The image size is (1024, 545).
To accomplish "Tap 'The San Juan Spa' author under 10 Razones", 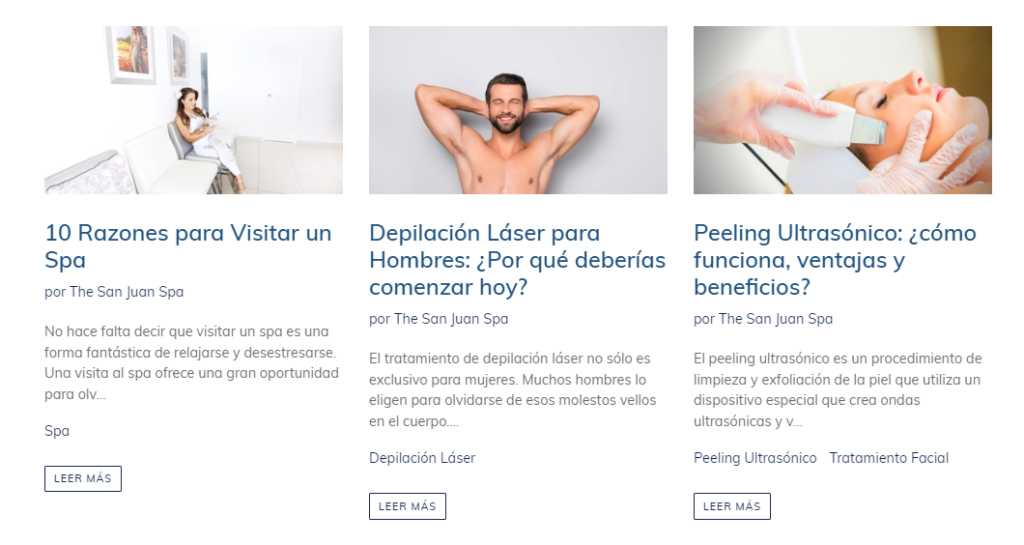I will 126,292.
